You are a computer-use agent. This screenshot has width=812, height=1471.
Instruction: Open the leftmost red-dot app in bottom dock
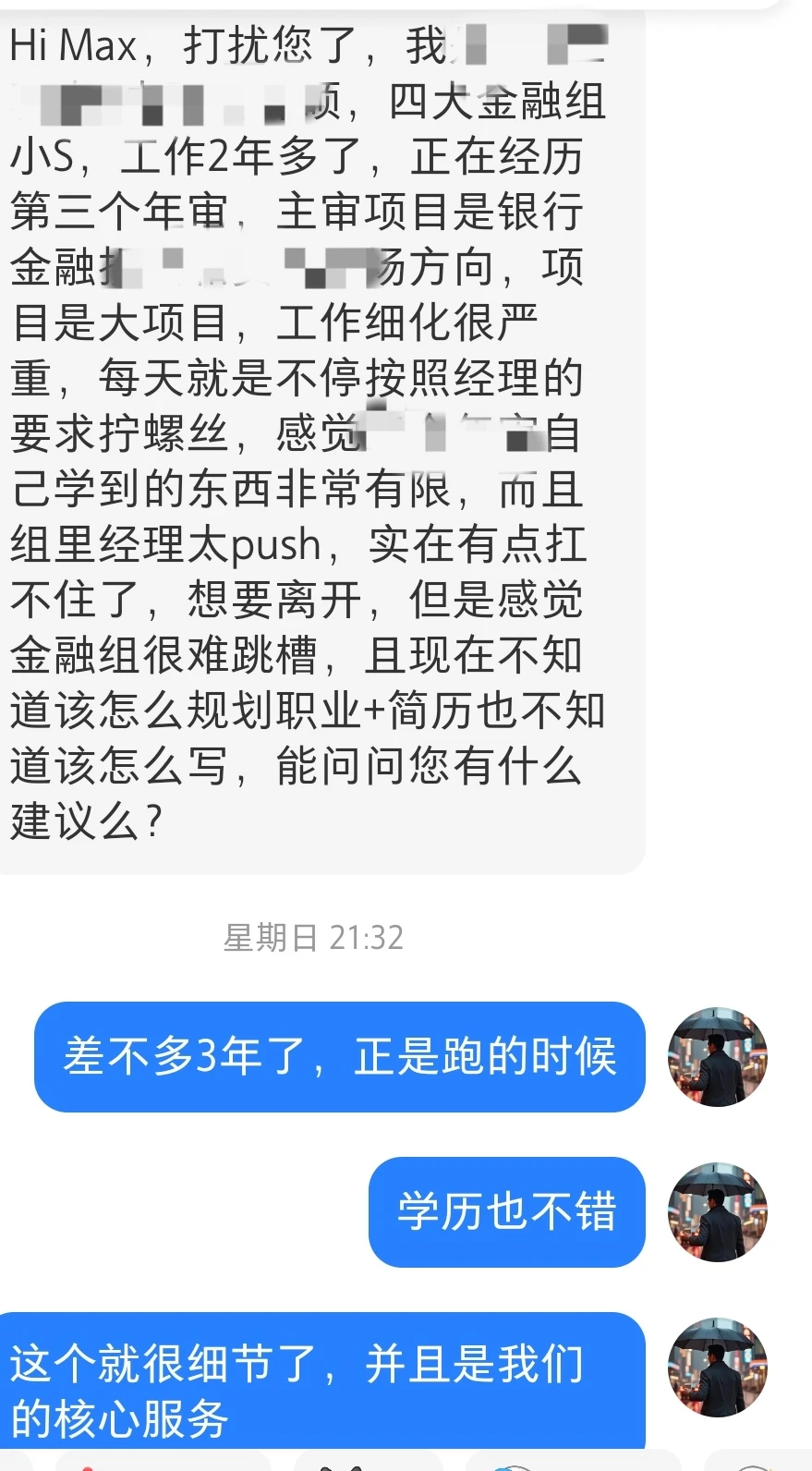click(88, 1465)
